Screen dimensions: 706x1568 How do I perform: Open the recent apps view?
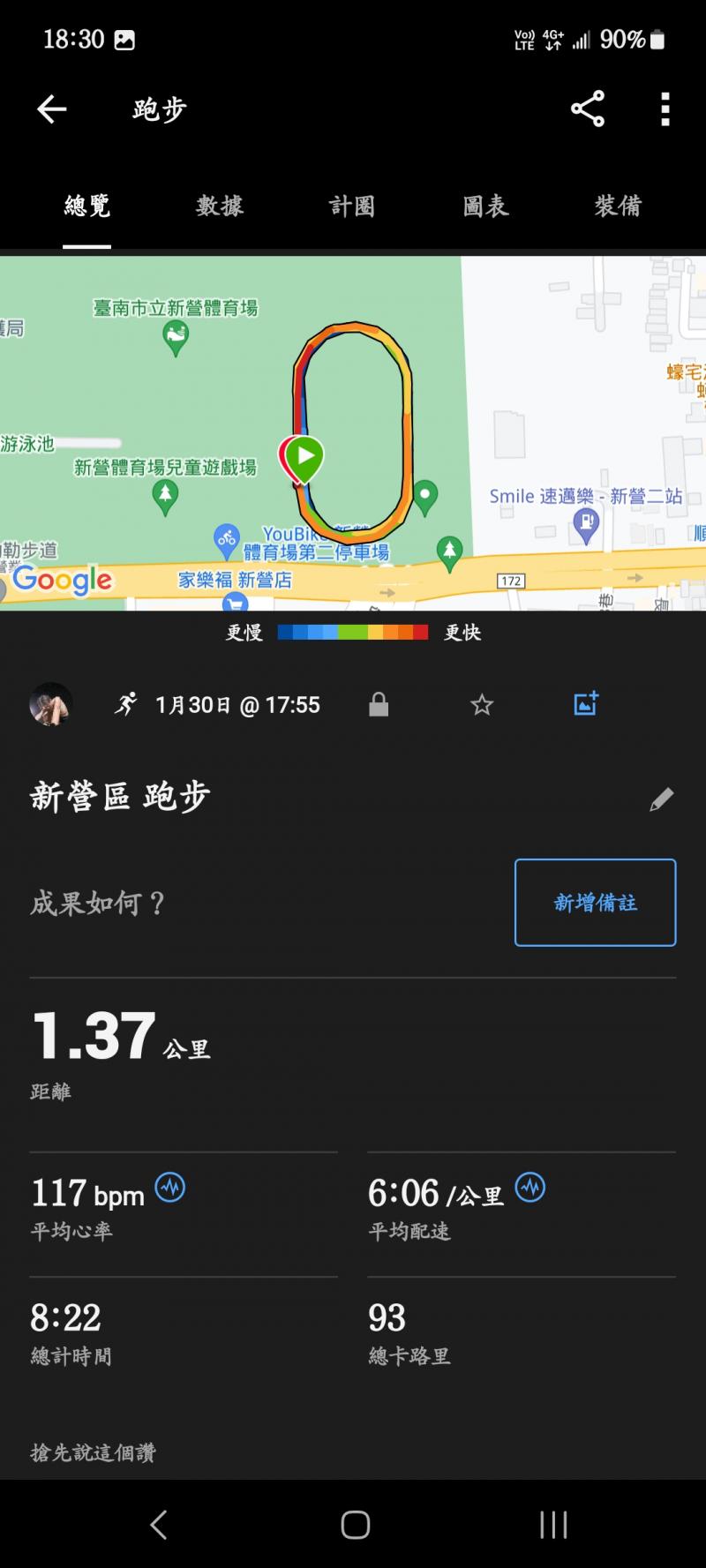[553, 1524]
